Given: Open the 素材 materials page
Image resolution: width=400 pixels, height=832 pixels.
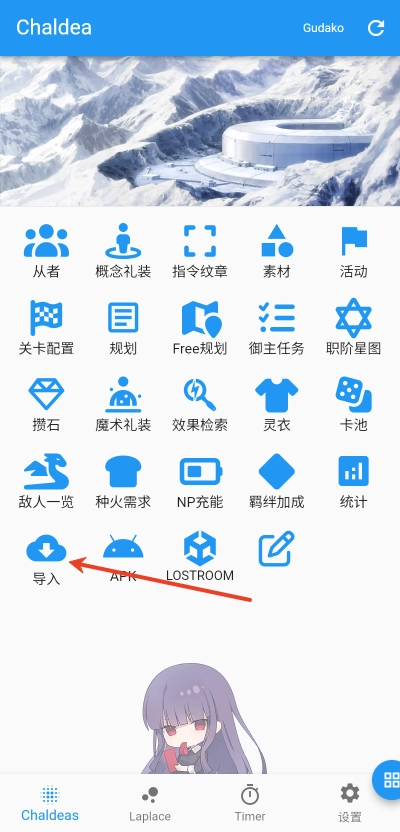Looking at the screenshot, I should (277, 252).
